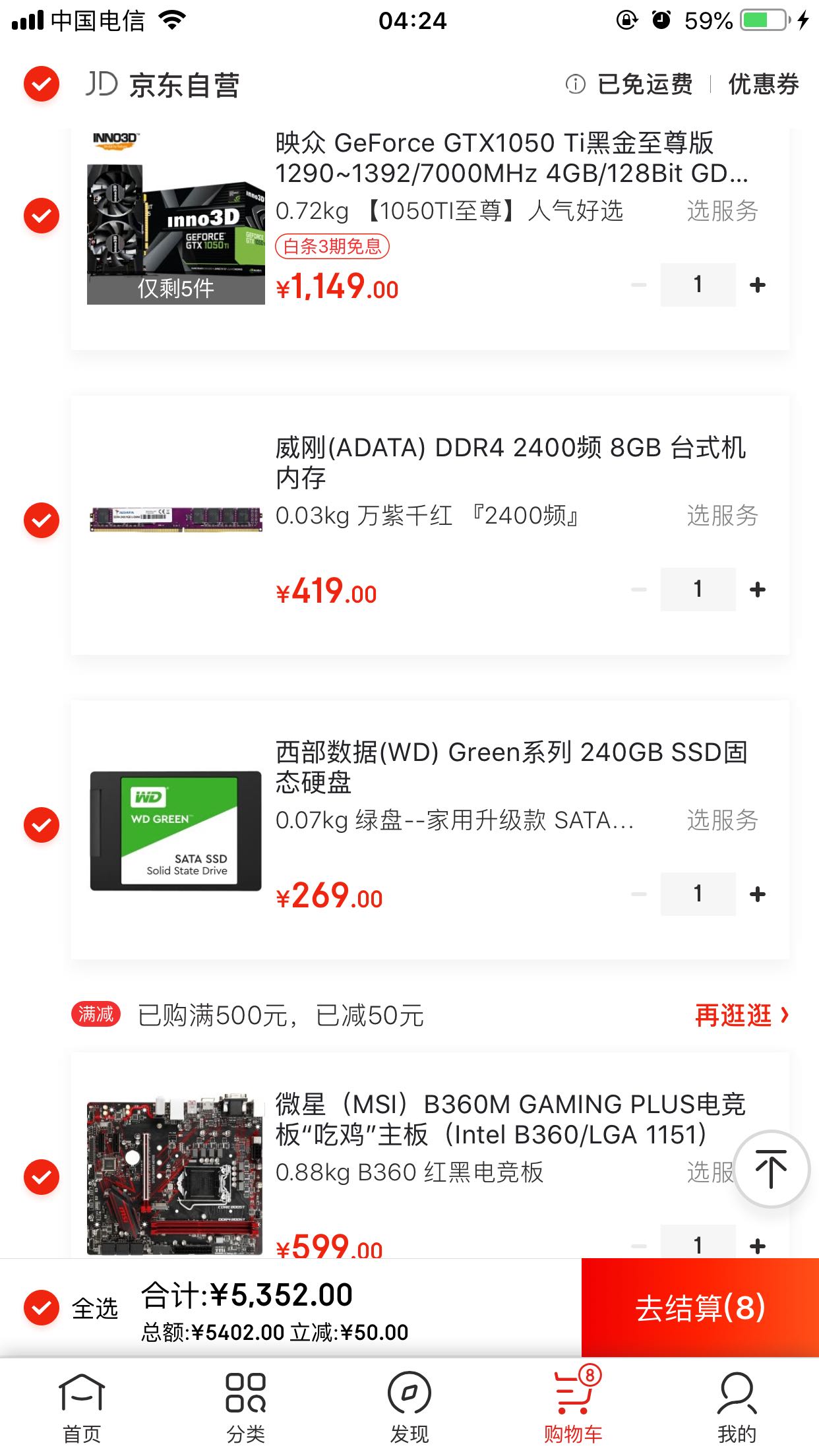Open 优惠券 coupons for 京东自营

coord(763,84)
